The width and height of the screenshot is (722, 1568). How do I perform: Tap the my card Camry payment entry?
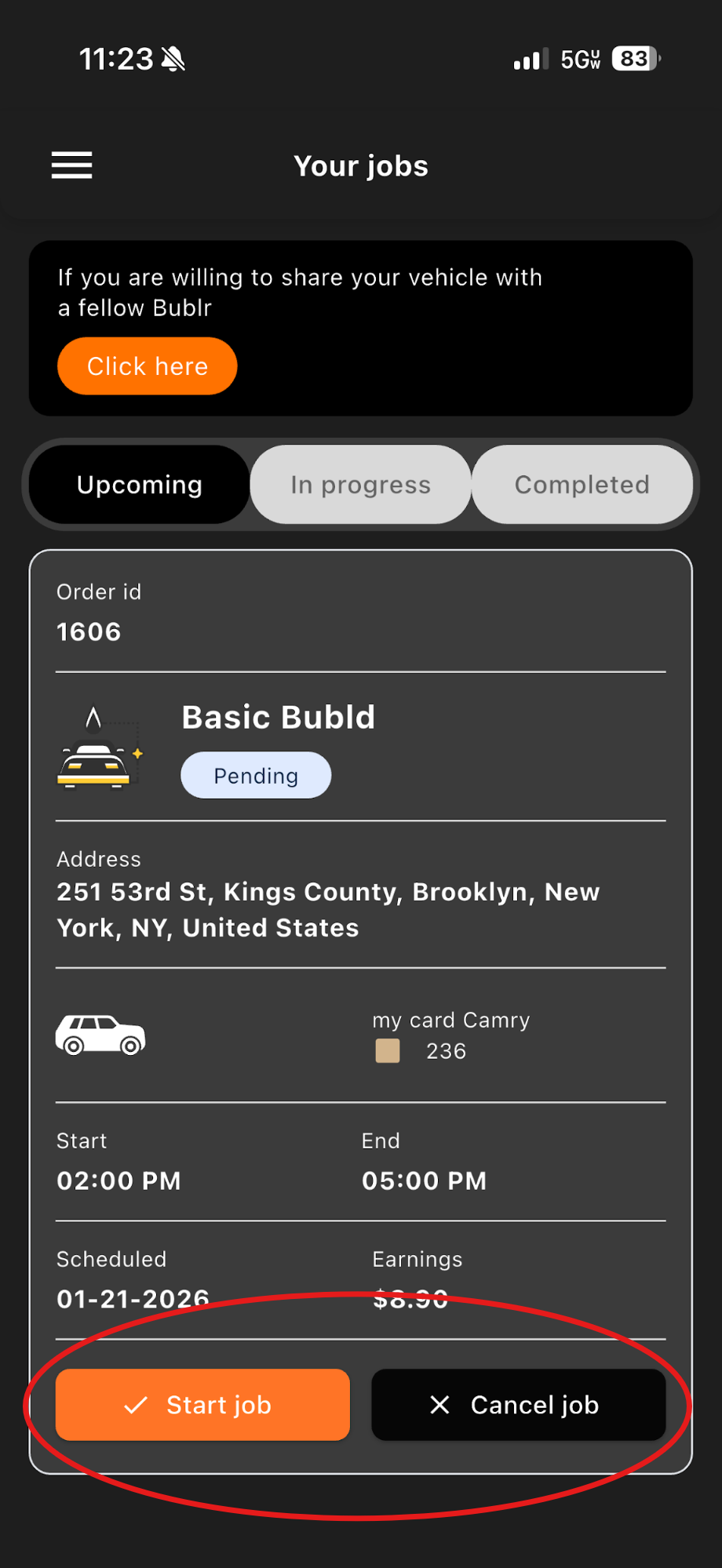tap(451, 1020)
